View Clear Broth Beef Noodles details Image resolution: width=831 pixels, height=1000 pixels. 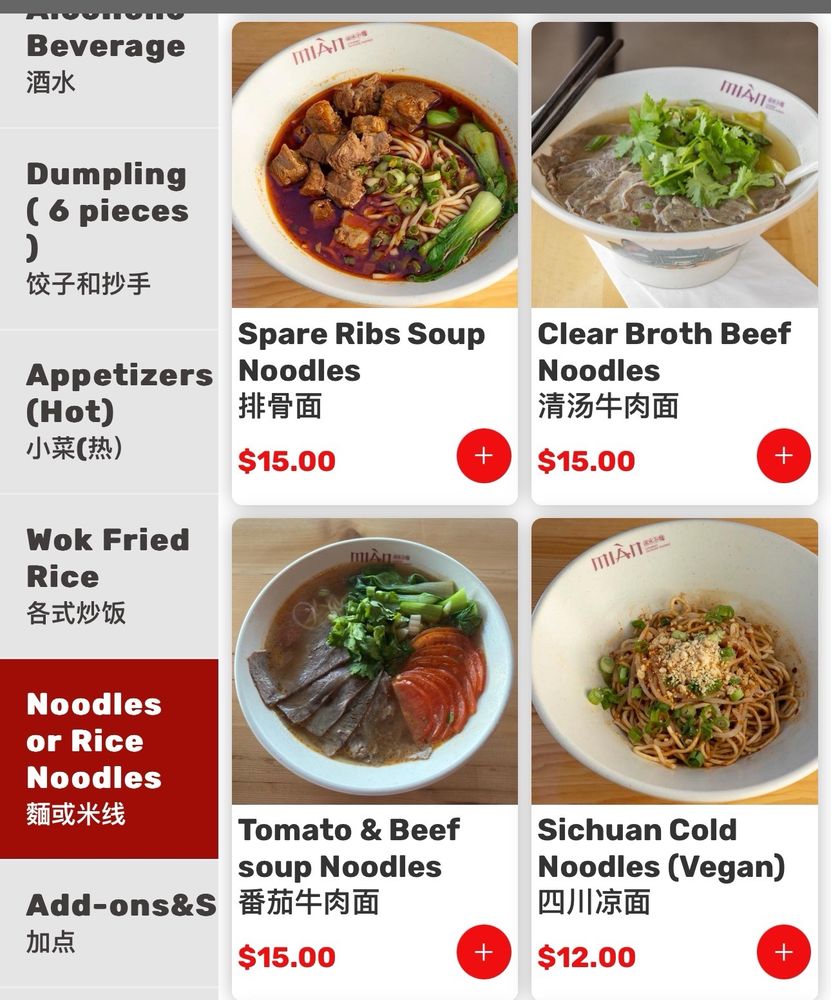coord(674,166)
